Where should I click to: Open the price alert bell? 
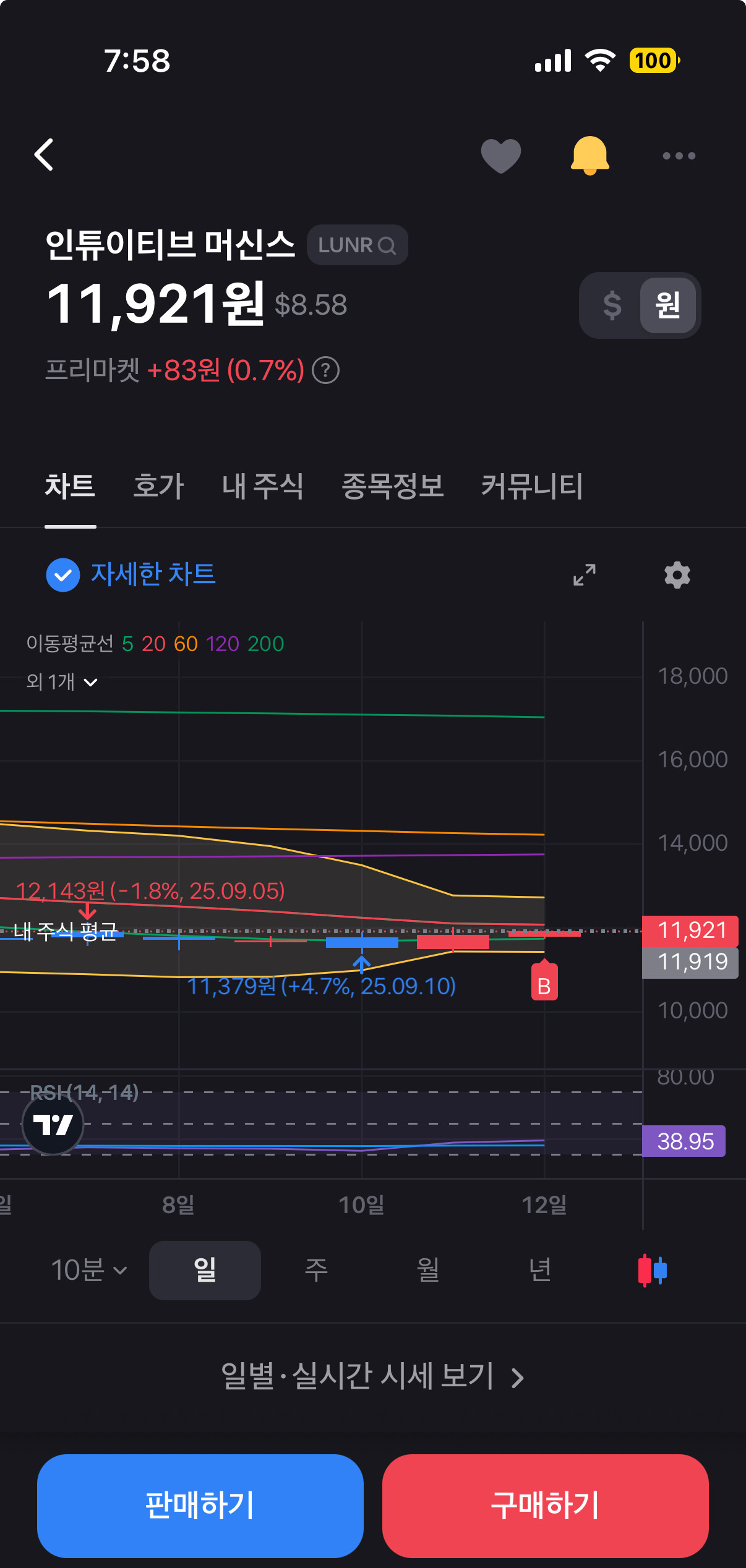[x=590, y=156]
